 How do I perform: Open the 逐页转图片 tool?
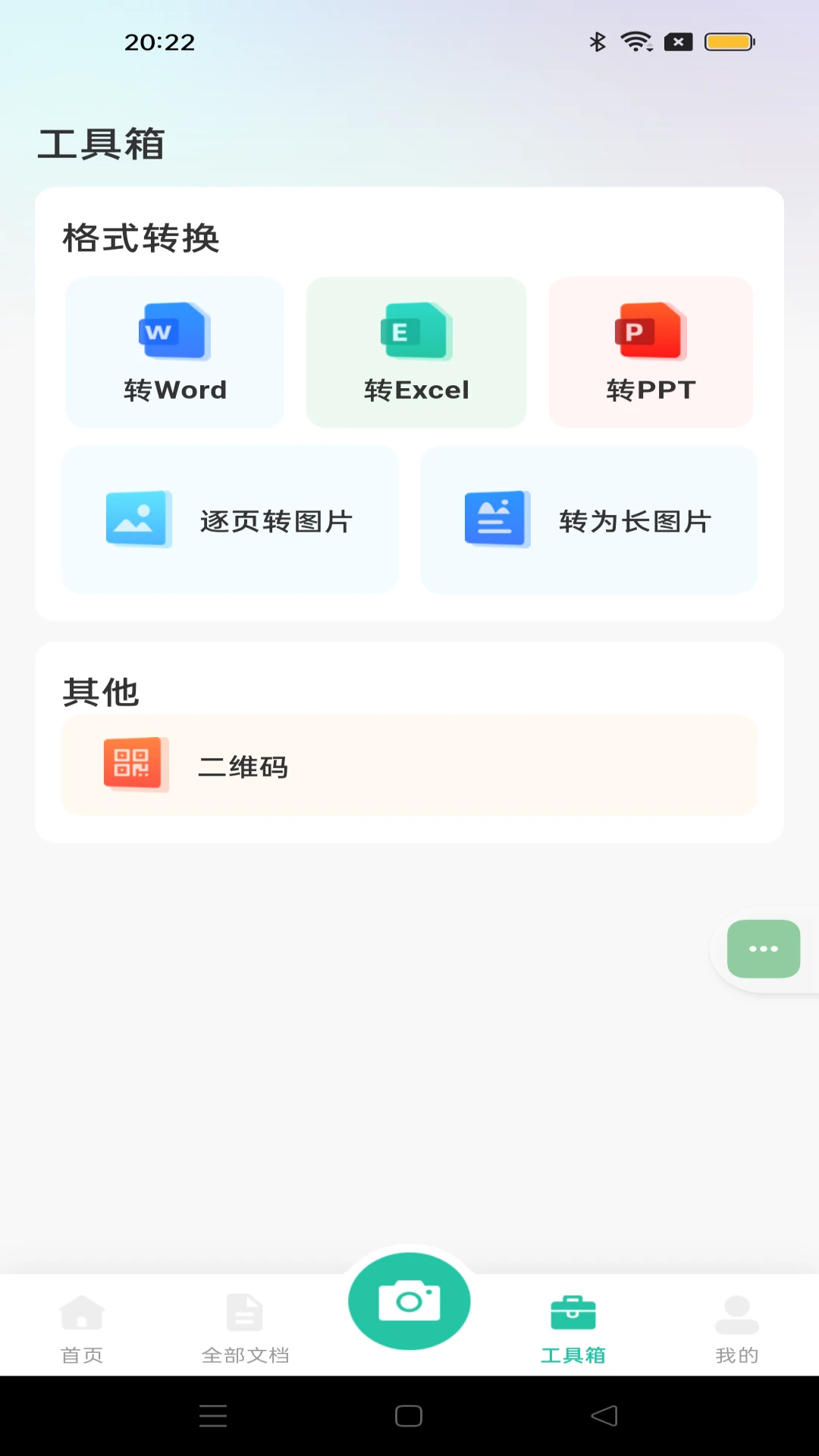coord(230,520)
